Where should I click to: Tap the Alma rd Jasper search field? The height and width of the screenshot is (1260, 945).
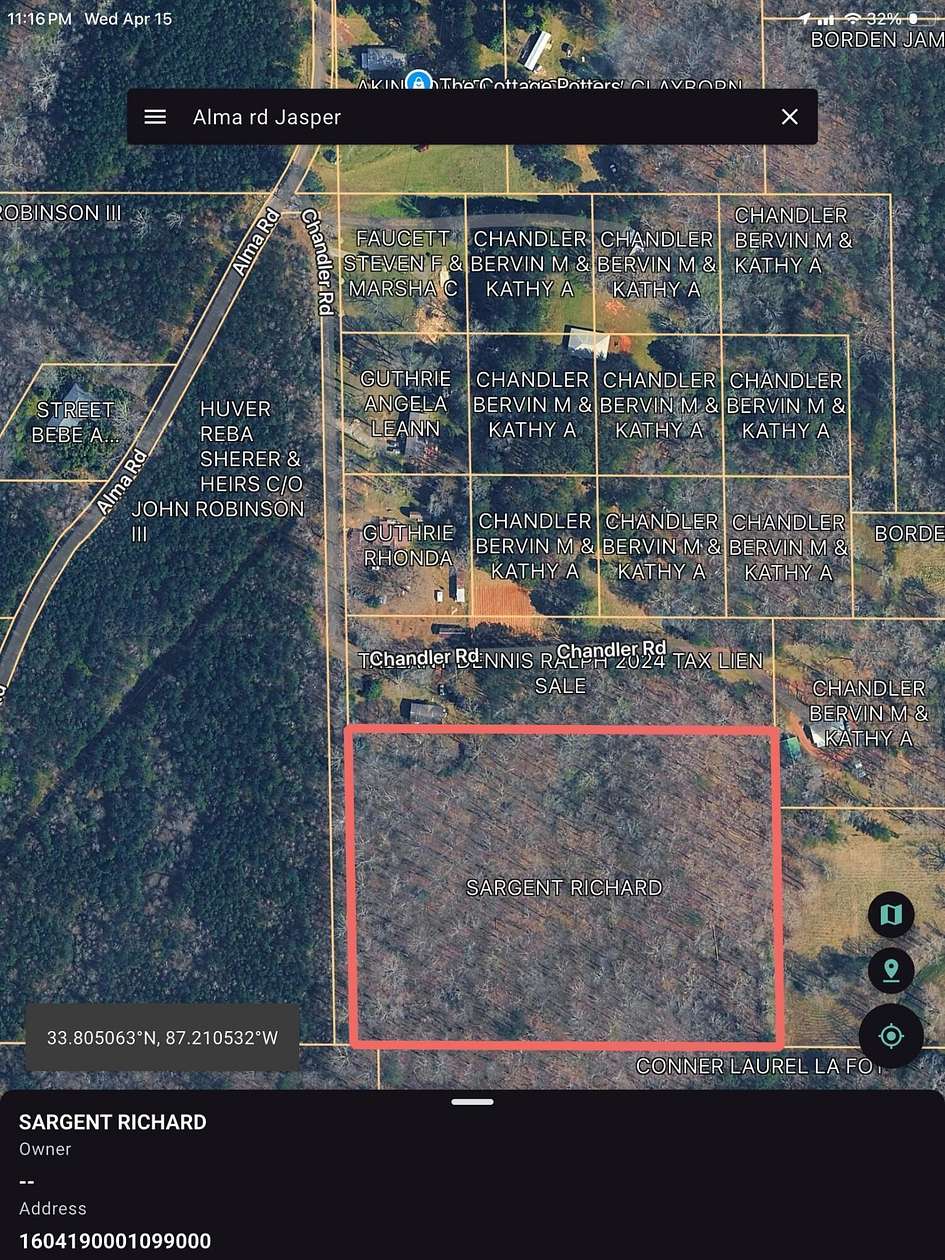(x=400, y=116)
